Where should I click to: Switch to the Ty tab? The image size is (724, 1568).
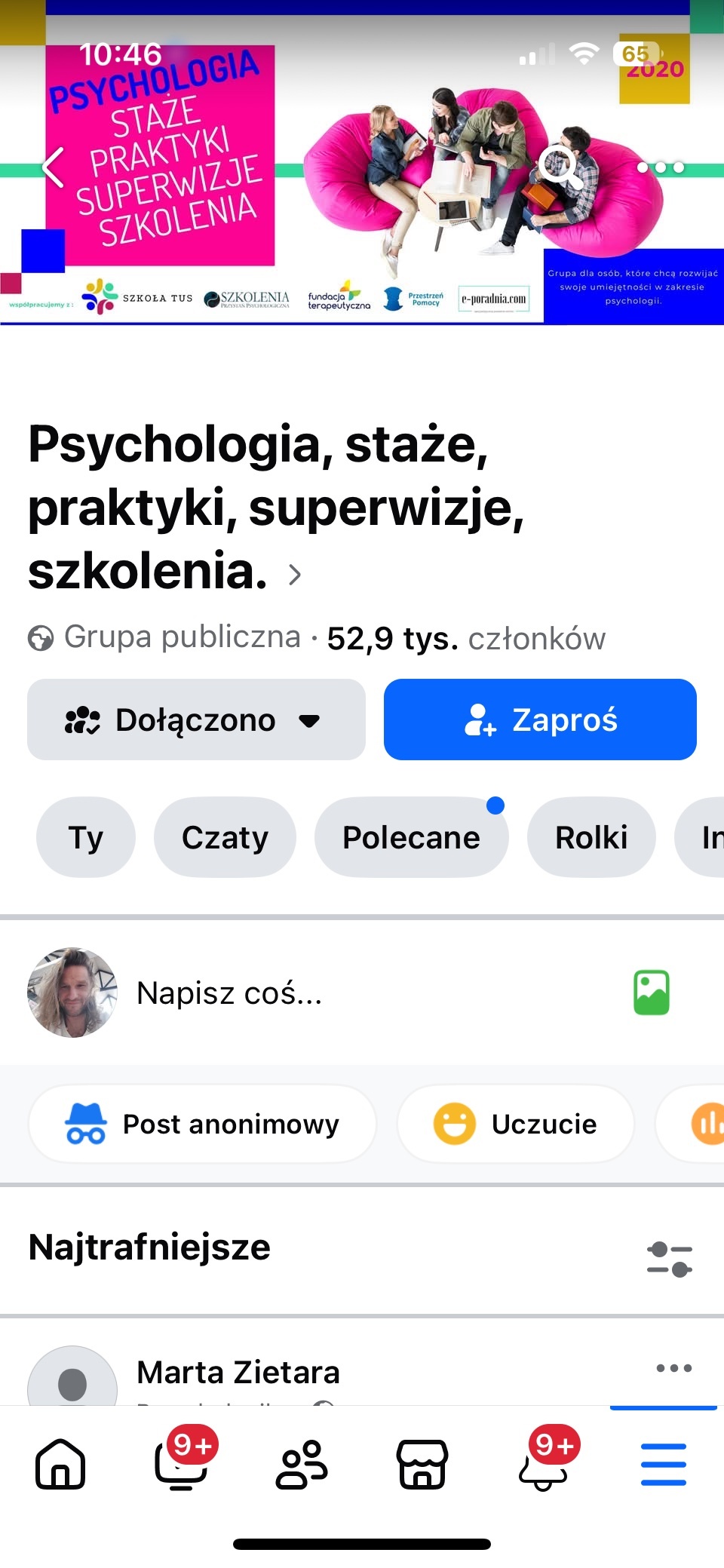86,837
